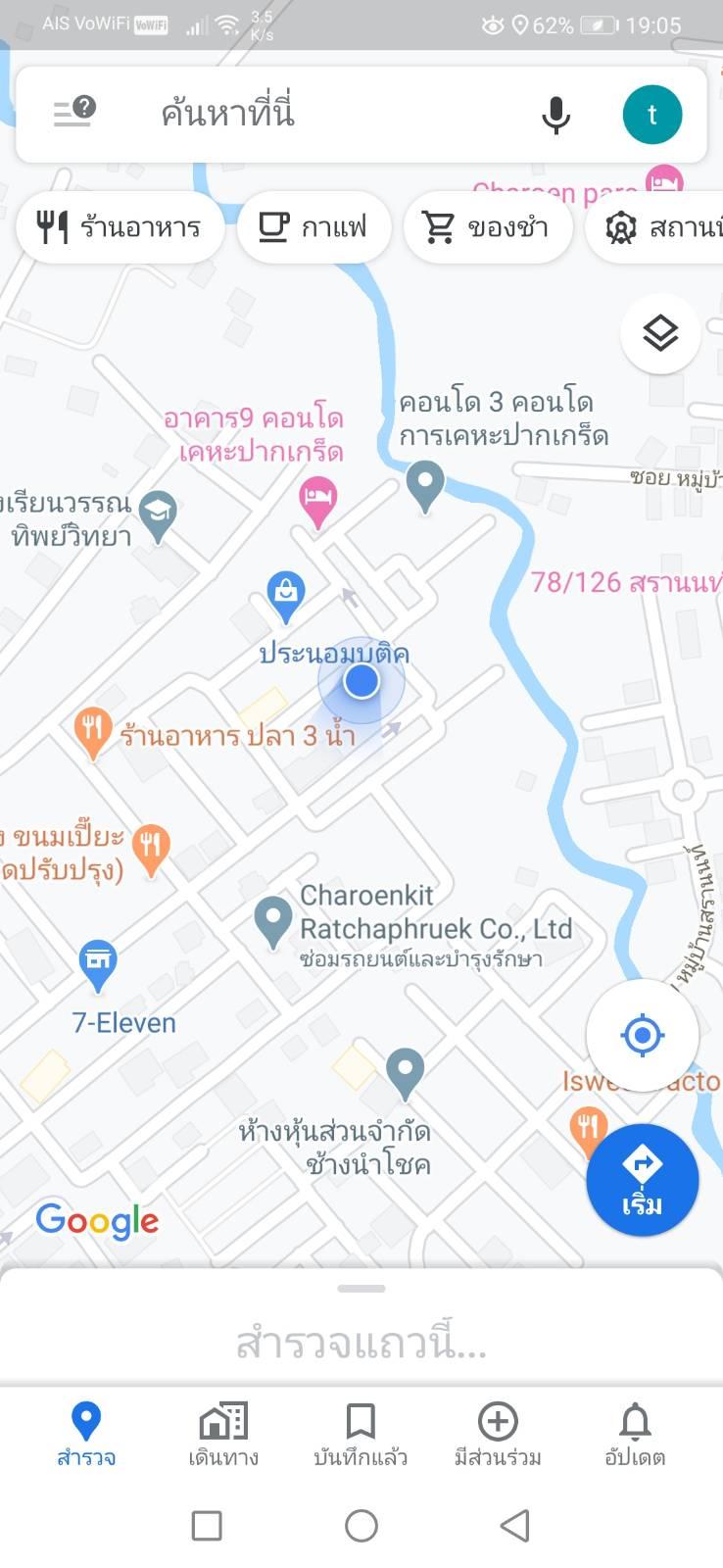This screenshot has height=1568, width=723.
Task: Open the menu icon in search bar
Action: point(74,113)
